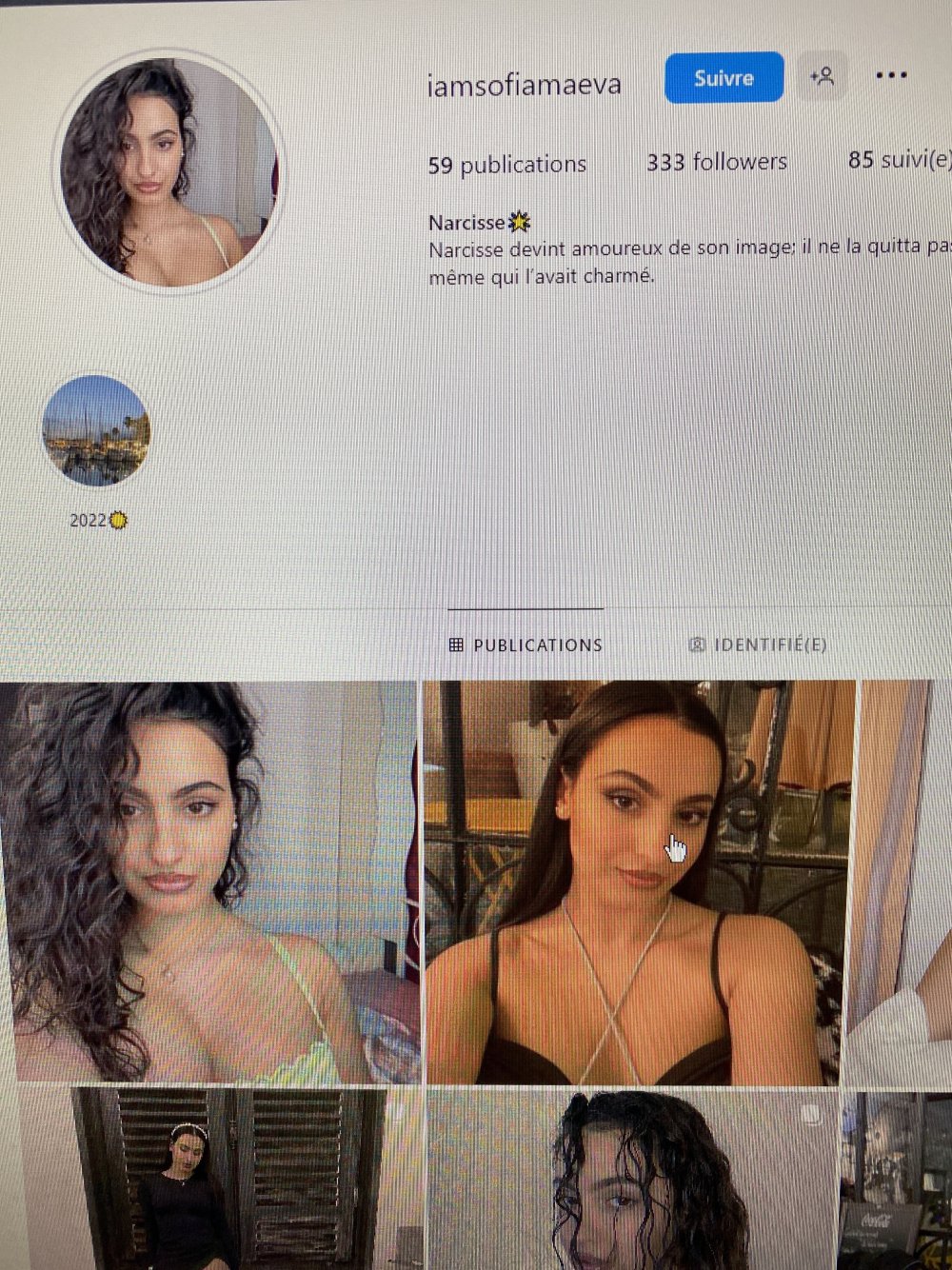
Task: Open suggested accounts via the add-person icon
Action: click(823, 77)
